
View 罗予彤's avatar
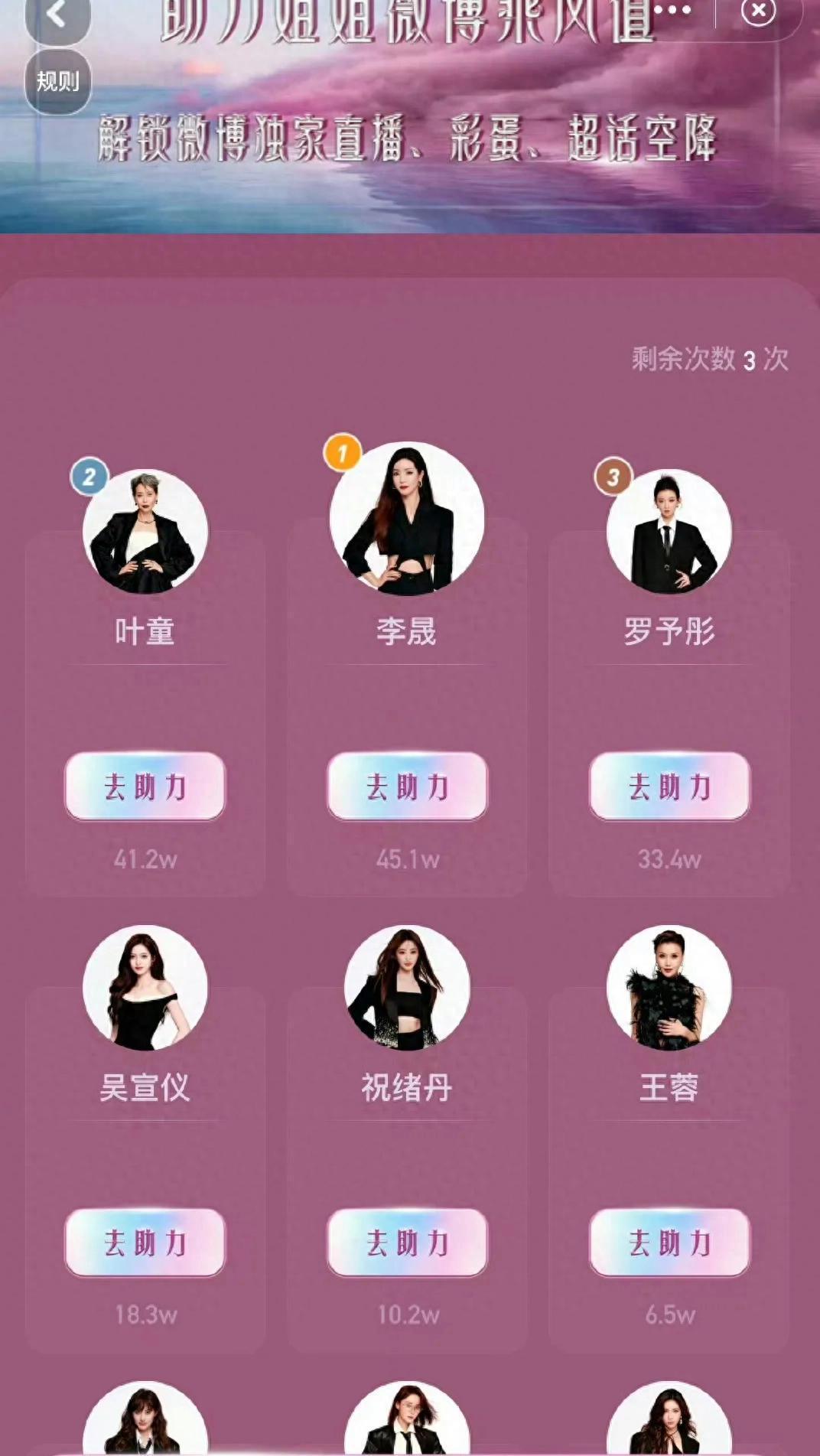[669, 531]
